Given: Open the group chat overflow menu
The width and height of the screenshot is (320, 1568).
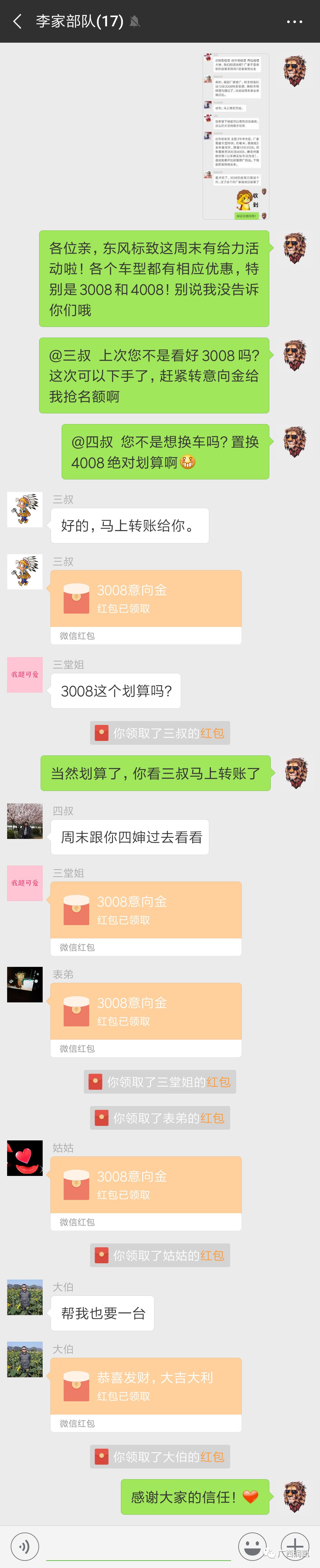Looking at the screenshot, I should [295, 21].
